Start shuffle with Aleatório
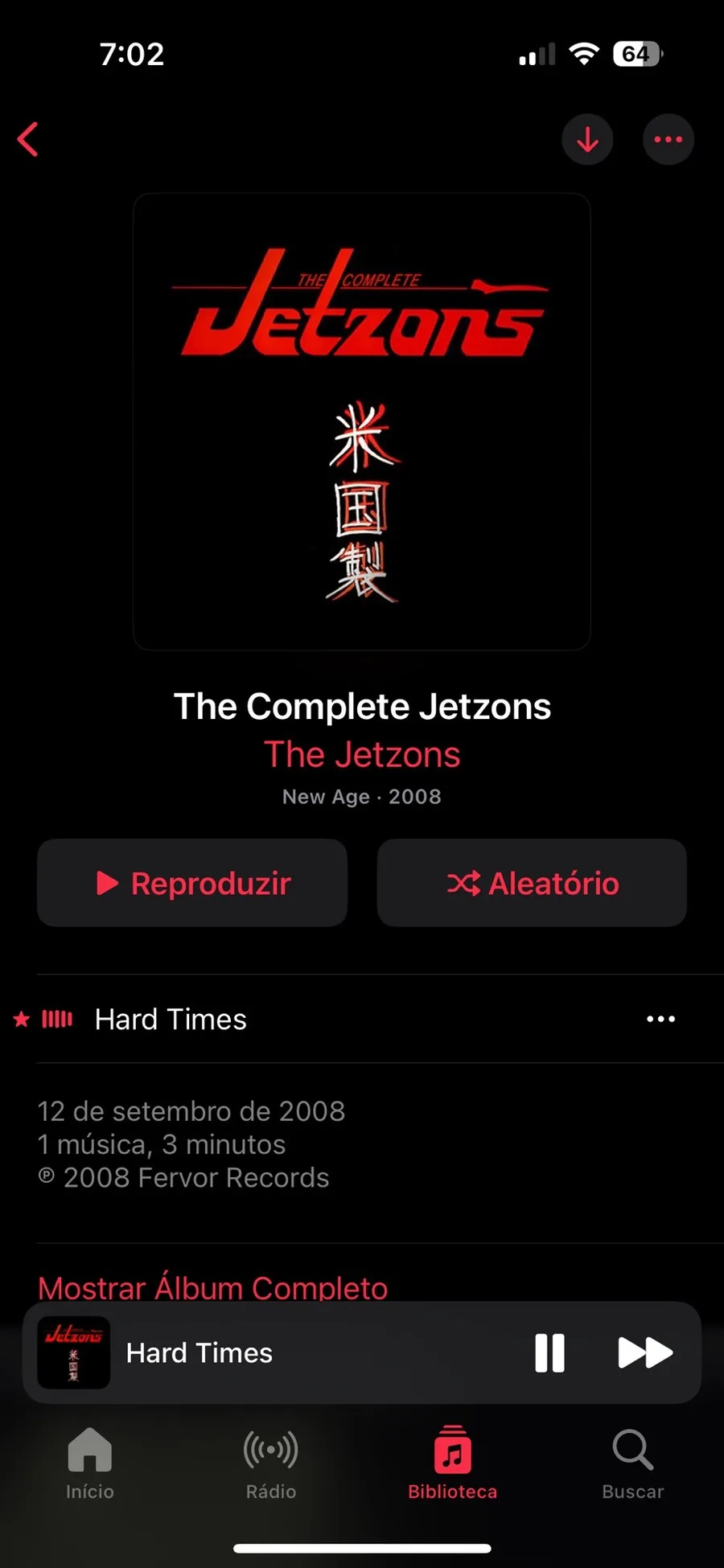 click(532, 883)
